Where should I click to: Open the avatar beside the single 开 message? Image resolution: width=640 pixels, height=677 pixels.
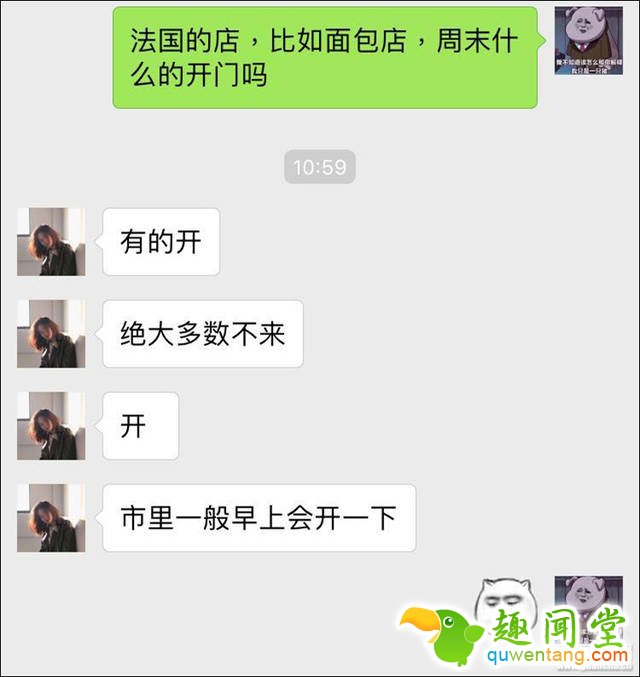(x=51, y=426)
